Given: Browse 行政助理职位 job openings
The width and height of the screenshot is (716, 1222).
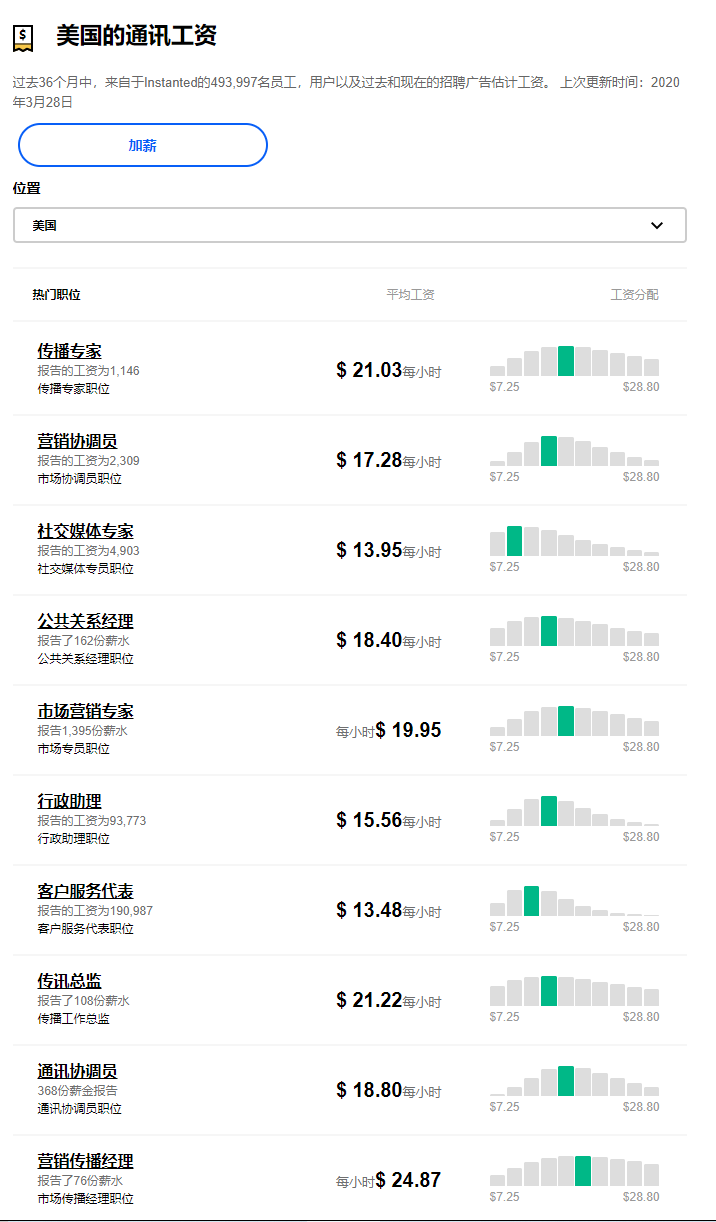Looking at the screenshot, I should pyautogui.click(x=73, y=839).
